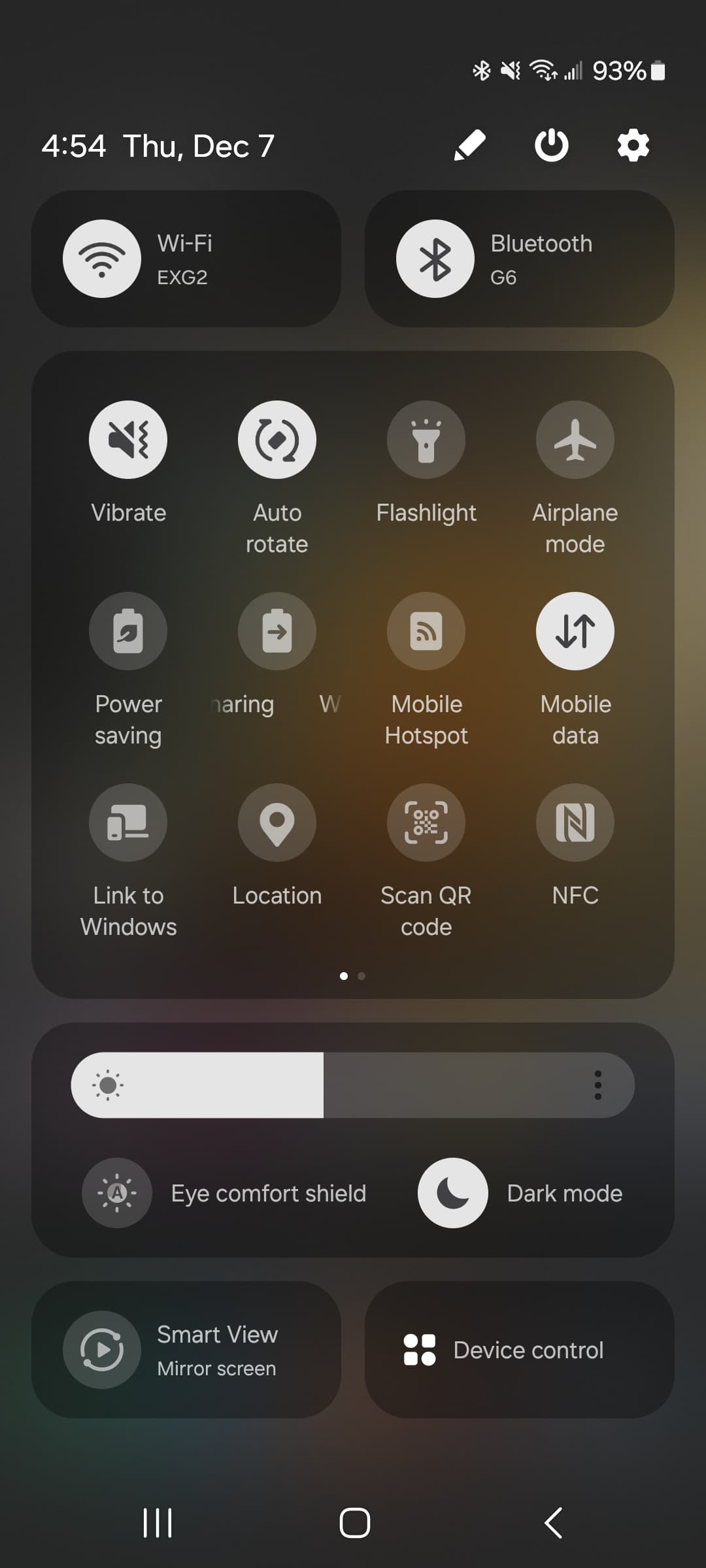Turn on the Flashlight
706x1568 pixels.
(x=426, y=440)
